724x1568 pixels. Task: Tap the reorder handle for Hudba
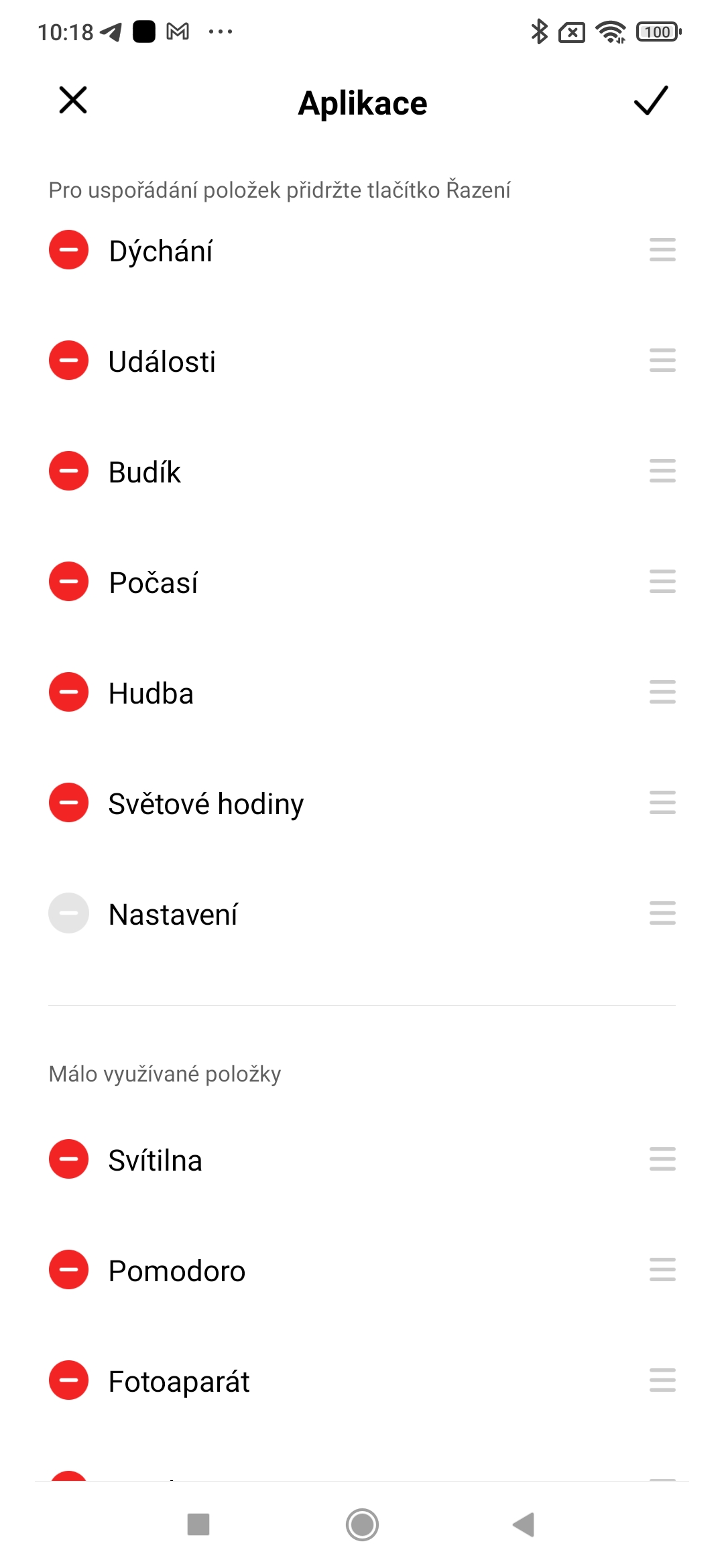(662, 692)
